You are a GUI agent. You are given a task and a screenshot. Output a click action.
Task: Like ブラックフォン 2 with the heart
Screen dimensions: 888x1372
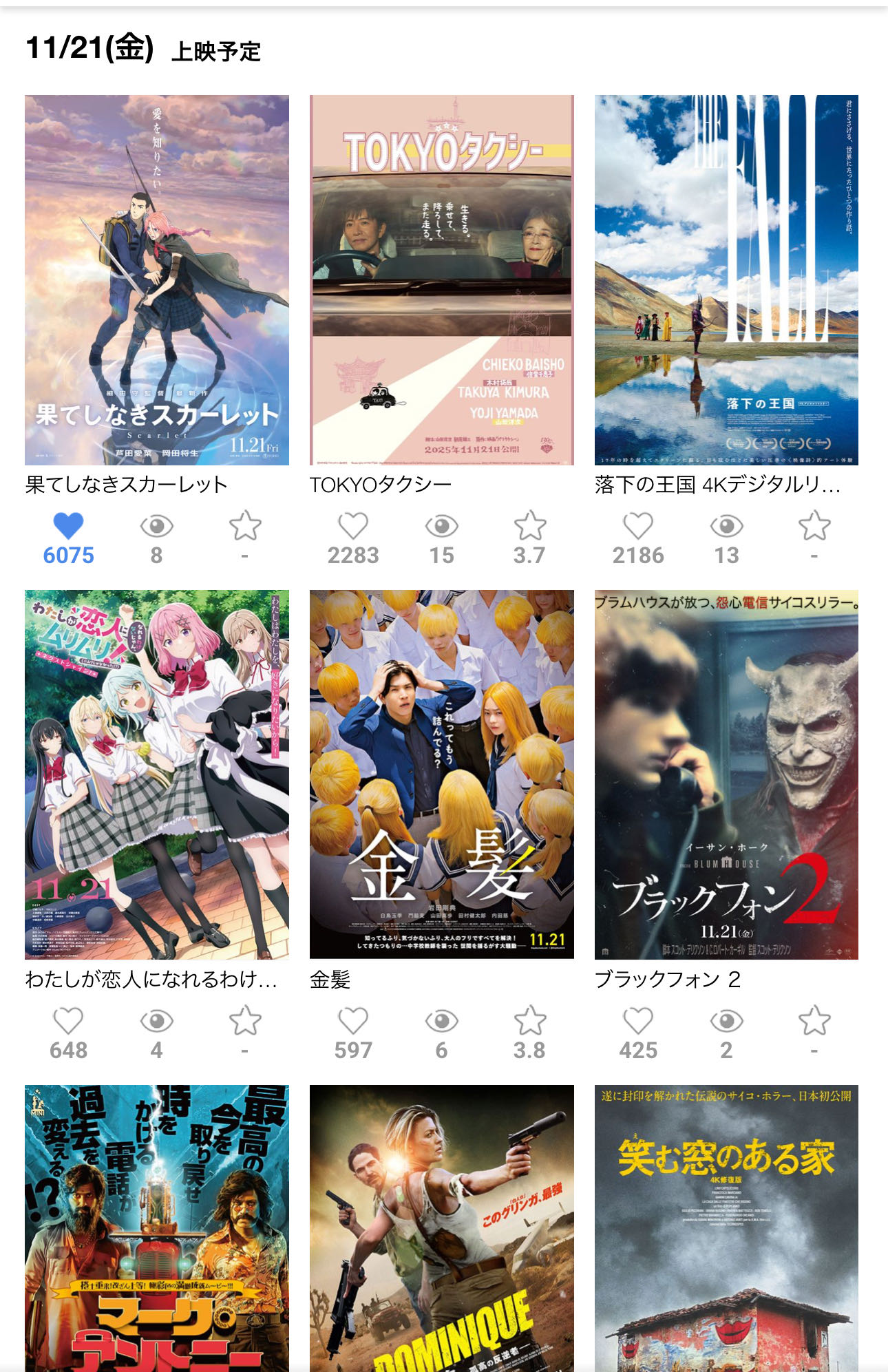point(638,1021)
